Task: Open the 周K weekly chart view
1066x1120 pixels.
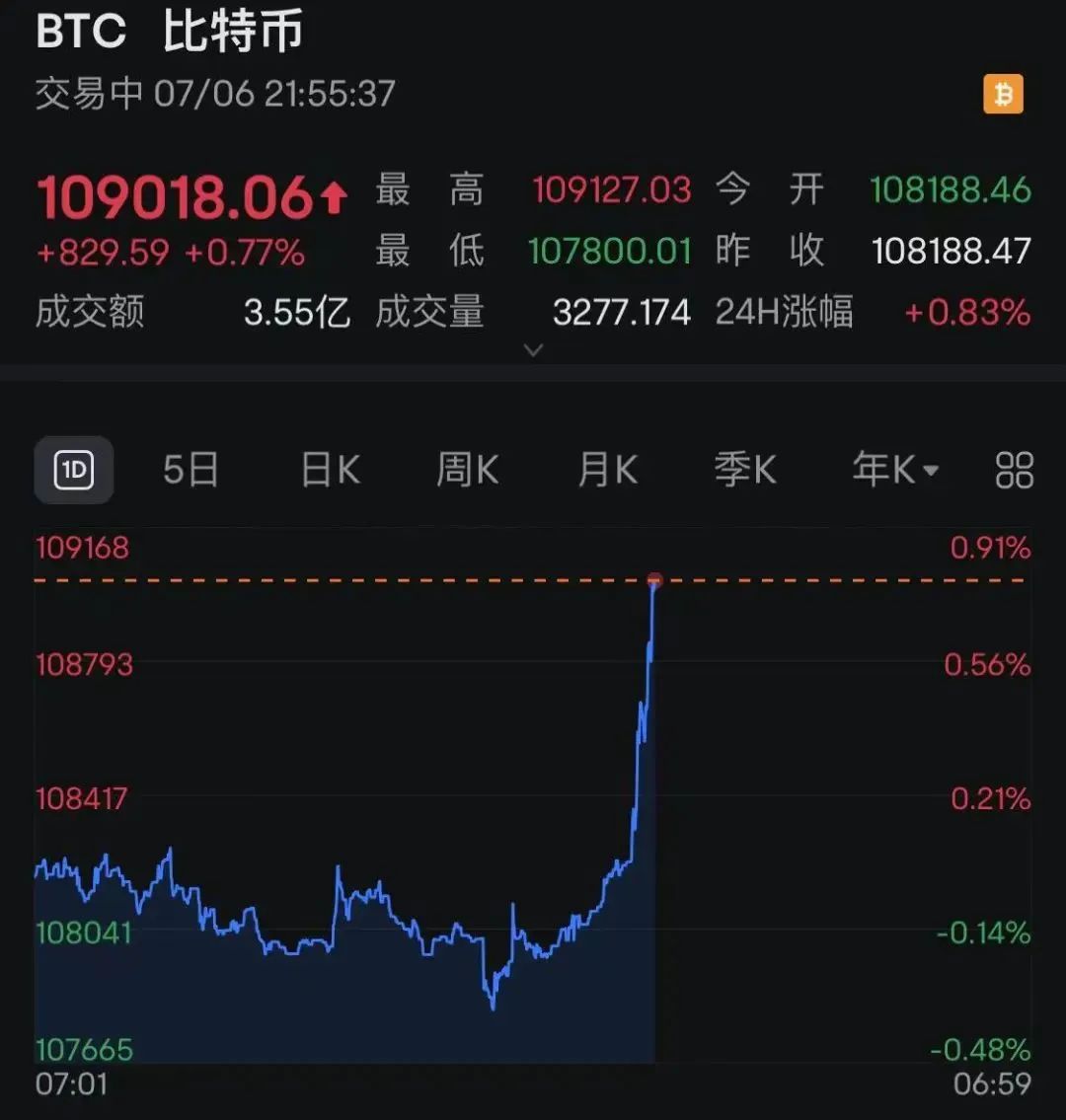Action: click(467, 471)
